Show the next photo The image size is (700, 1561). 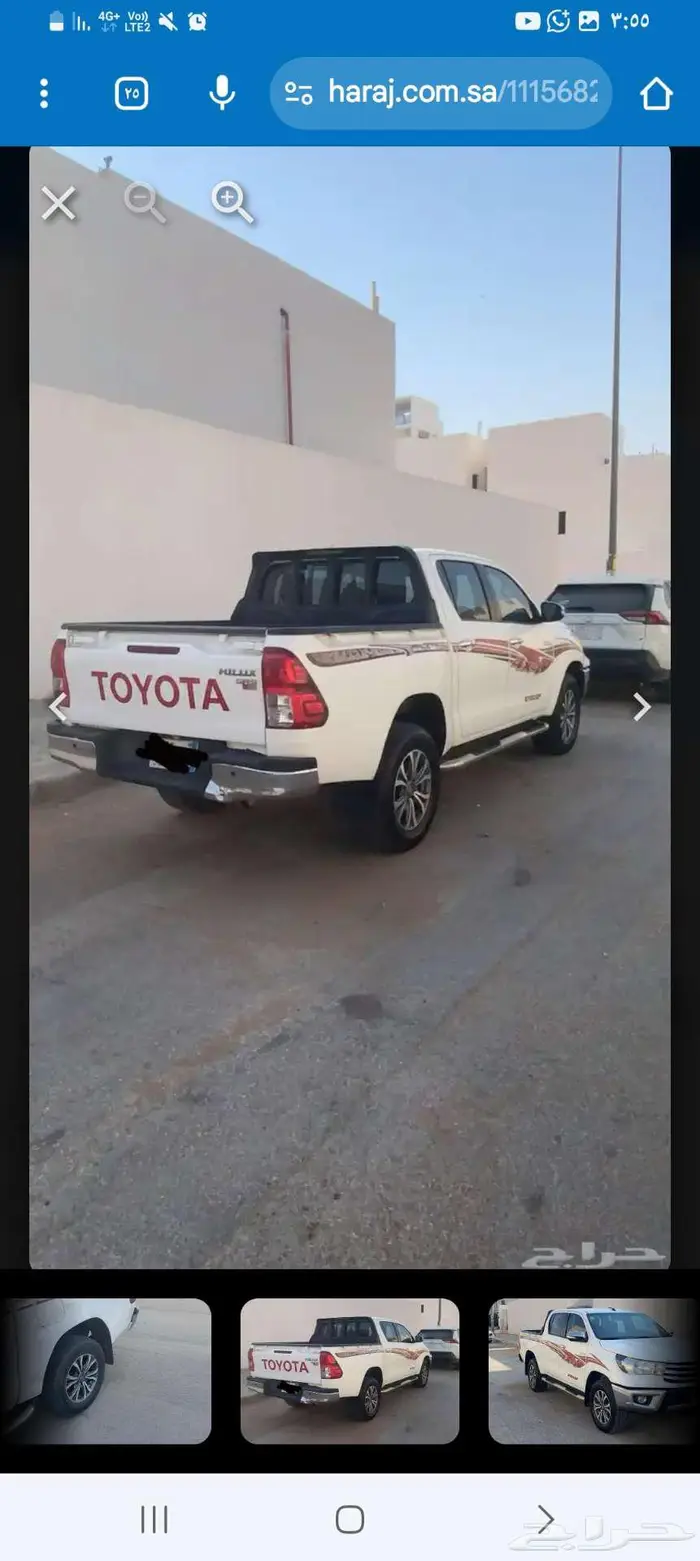tap(641, 707)
